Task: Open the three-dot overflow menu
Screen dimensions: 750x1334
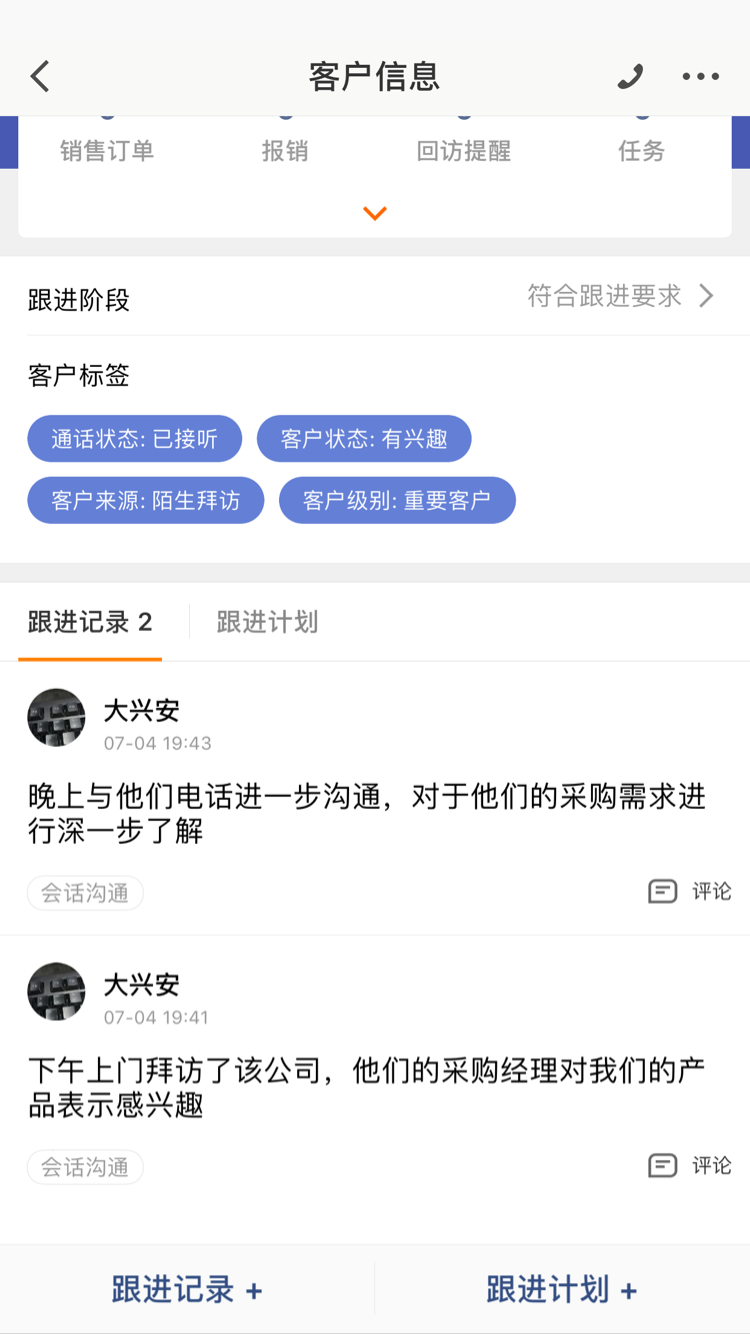Action: pos(700,77)
